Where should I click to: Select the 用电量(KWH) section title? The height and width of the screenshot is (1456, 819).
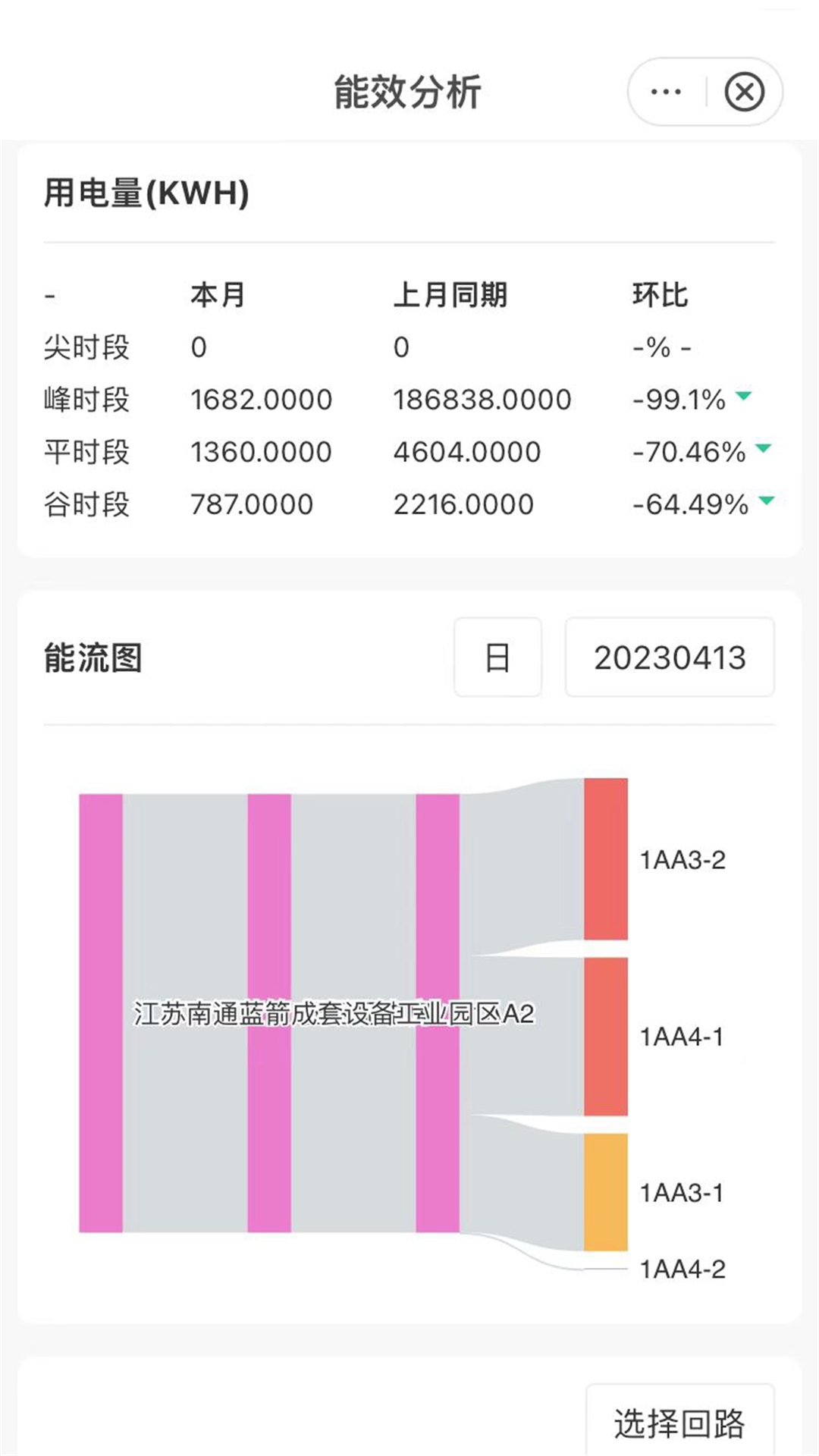point(144,196)
